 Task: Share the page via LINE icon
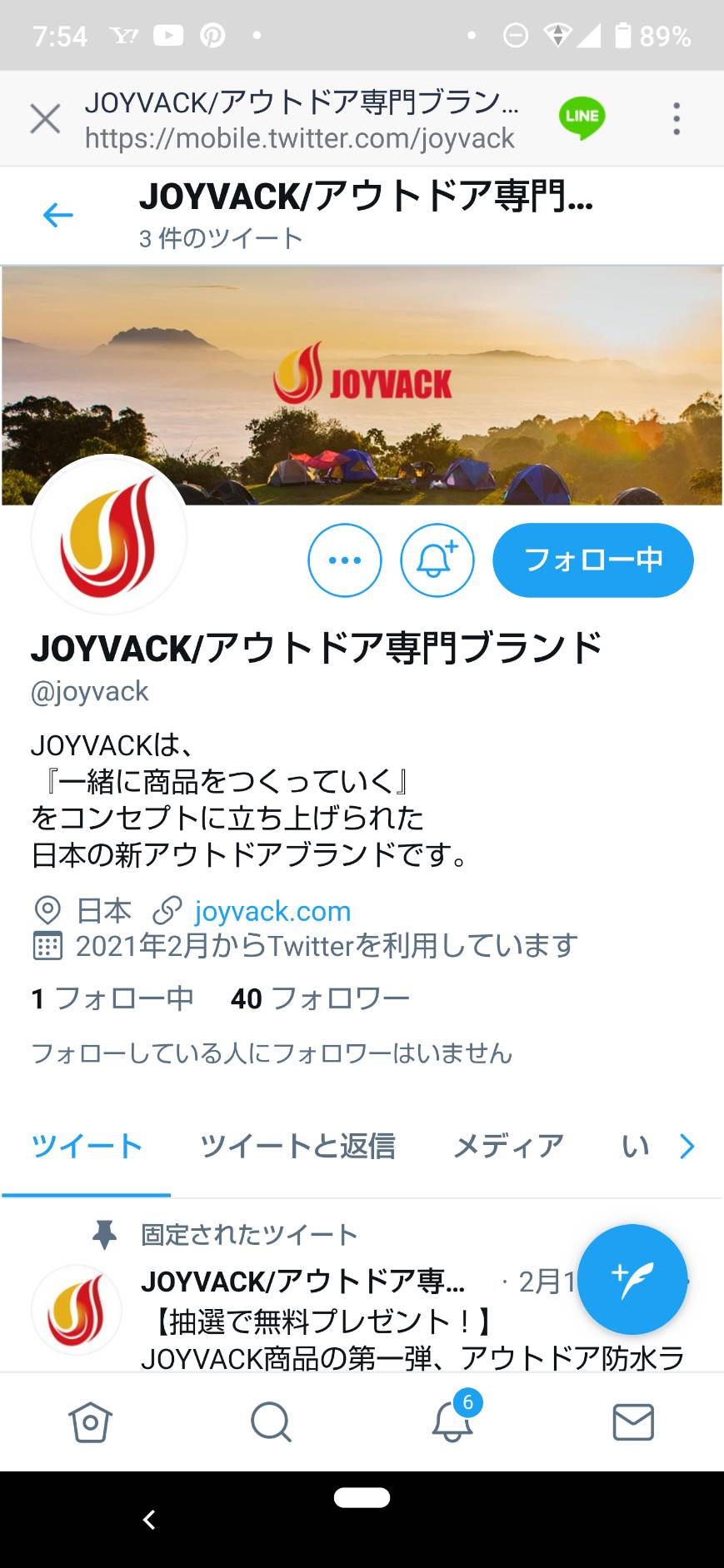(x=582, y=118)
